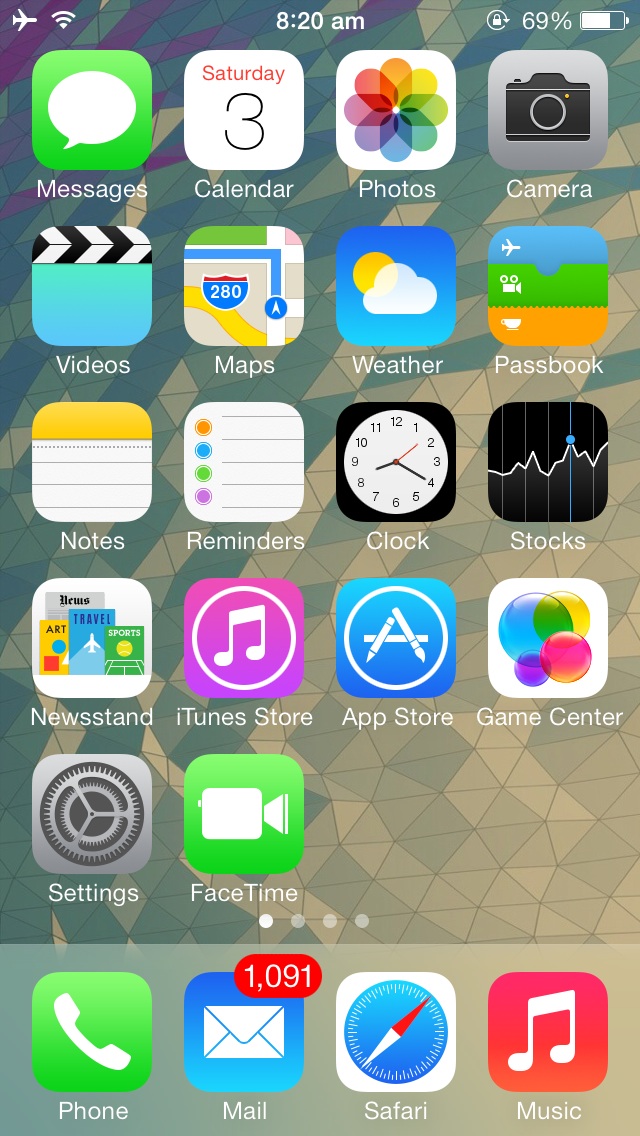Open the Newsstand folder
Viewport: 640px width, 1136px height.
pyautogui.click(x=92, y=638)
